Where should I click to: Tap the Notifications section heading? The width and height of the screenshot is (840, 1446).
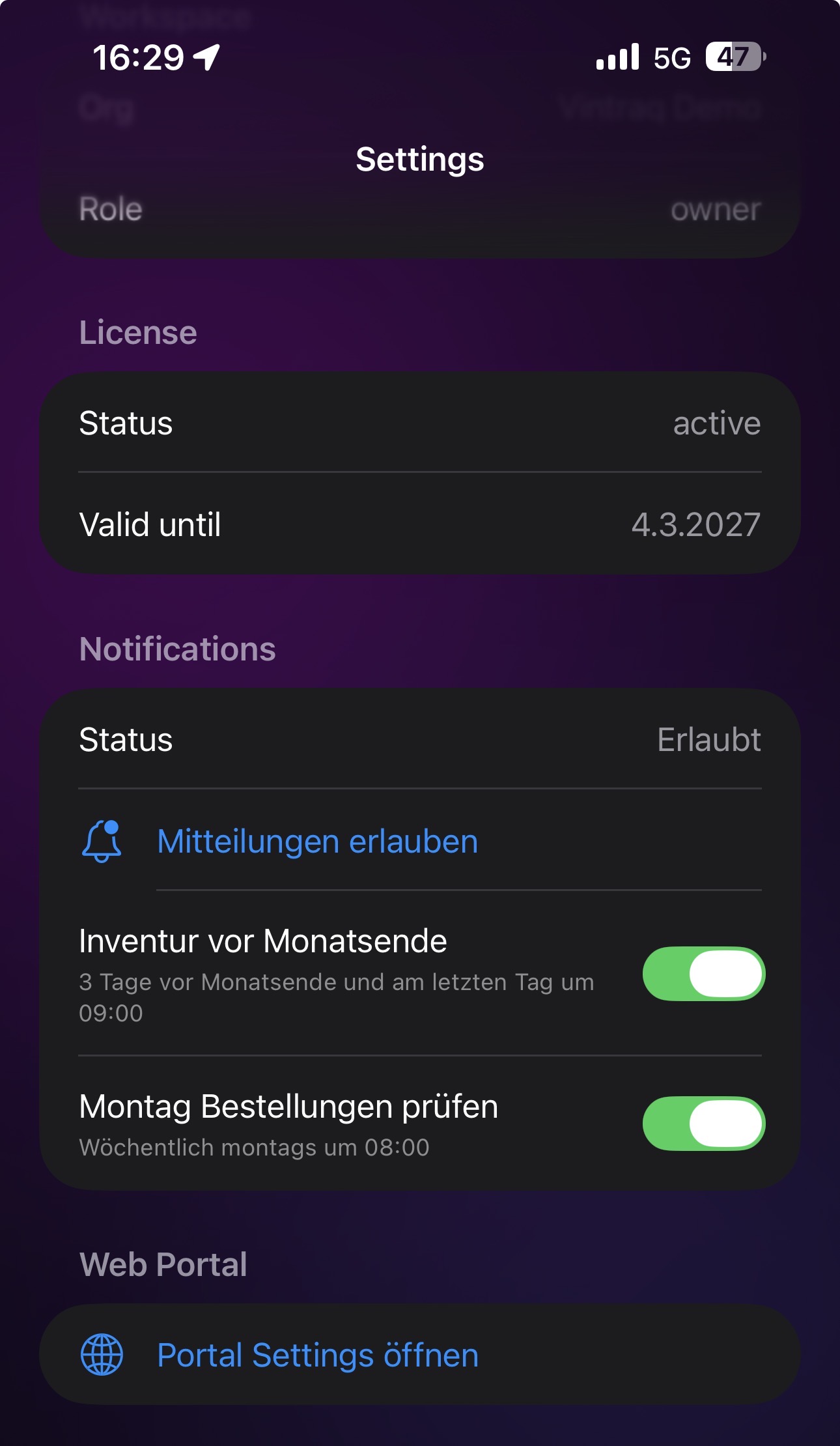coord(177,648)
